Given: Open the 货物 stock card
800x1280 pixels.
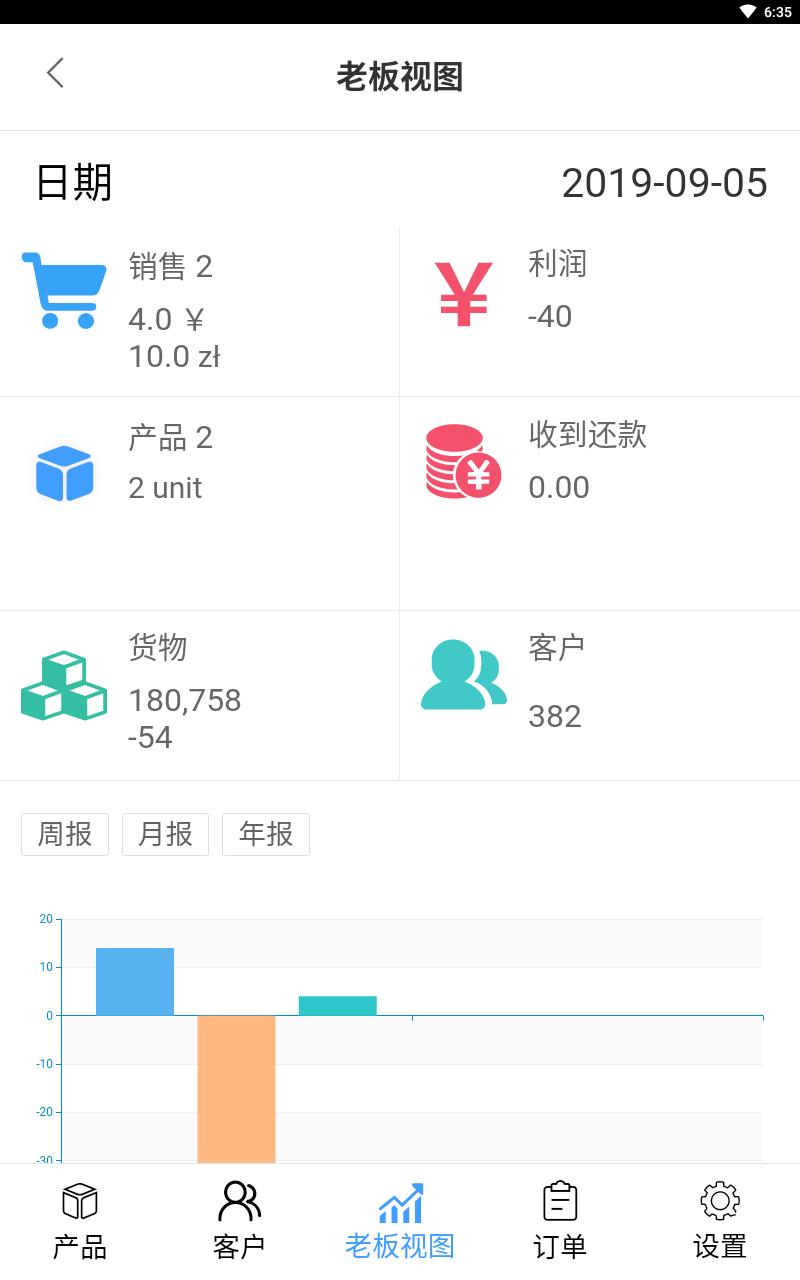Looking at the screenshot, I should [x=200, y=695].
